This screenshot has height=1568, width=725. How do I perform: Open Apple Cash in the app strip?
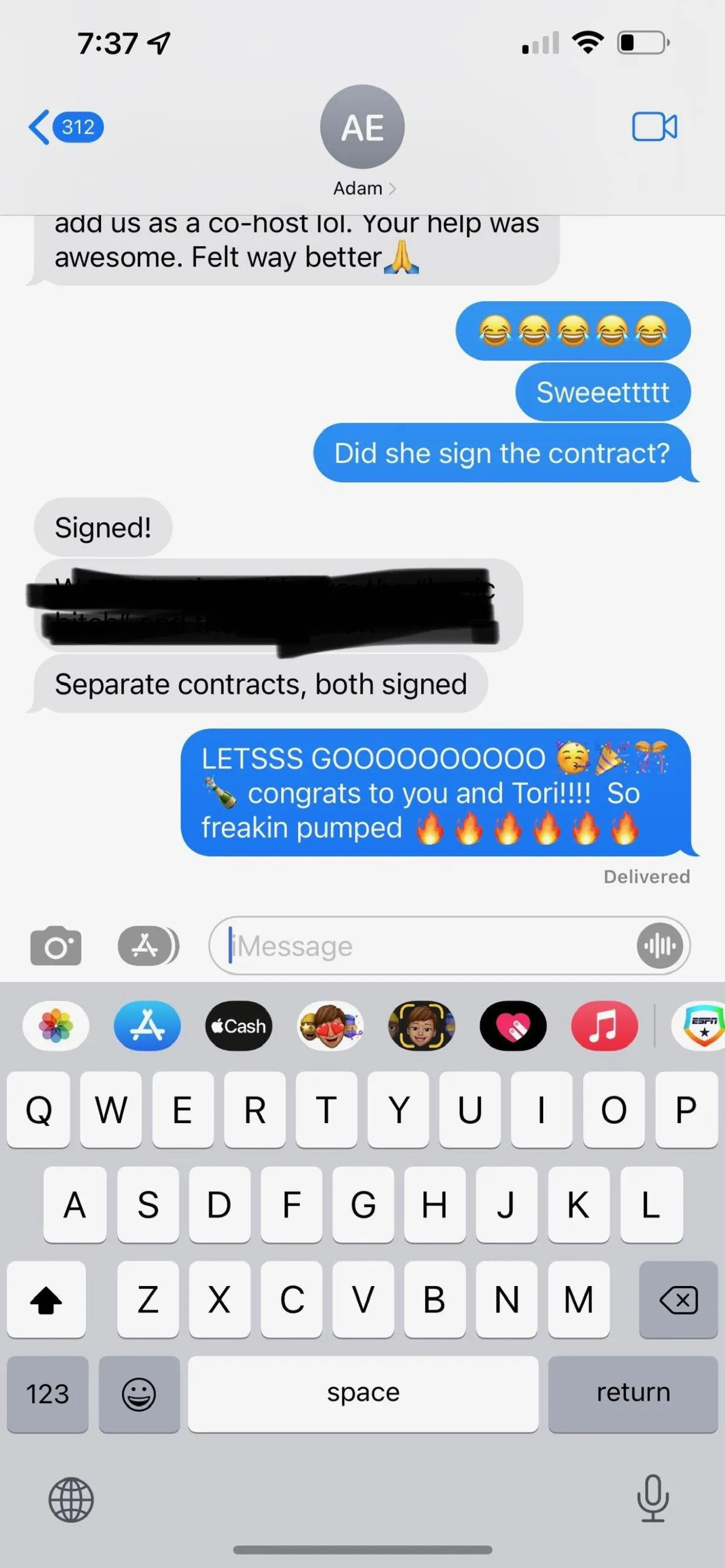[x=239, y=1026]
